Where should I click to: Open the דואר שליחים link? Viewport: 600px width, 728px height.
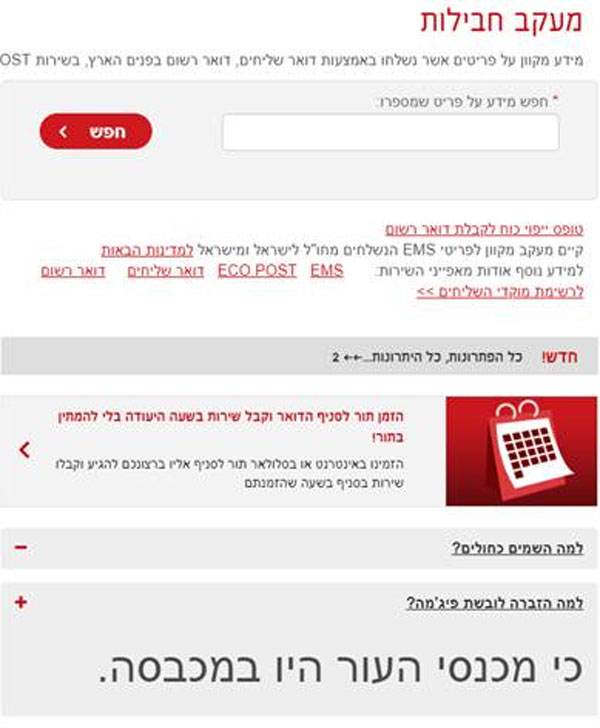tap(166, 271)
